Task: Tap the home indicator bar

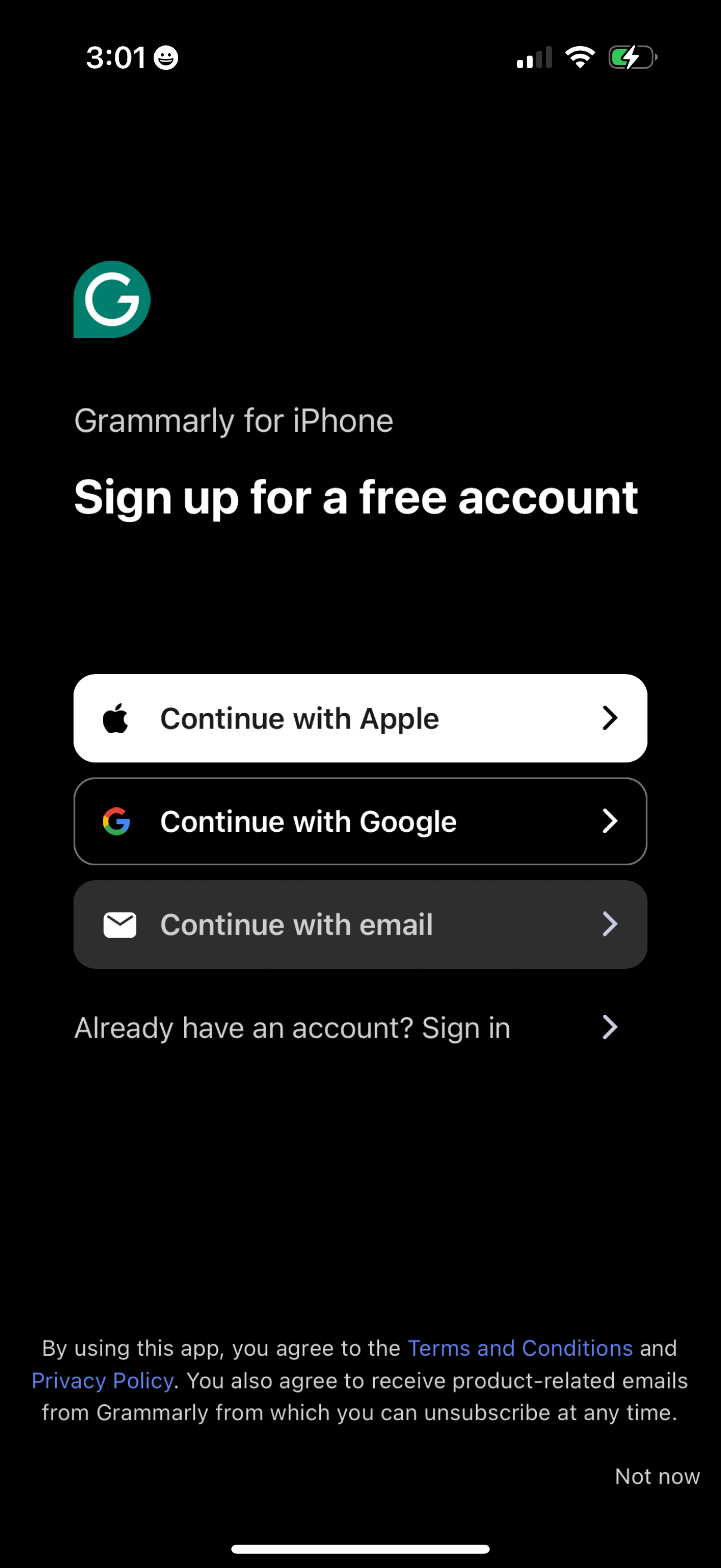Action: coord(360,1548)
